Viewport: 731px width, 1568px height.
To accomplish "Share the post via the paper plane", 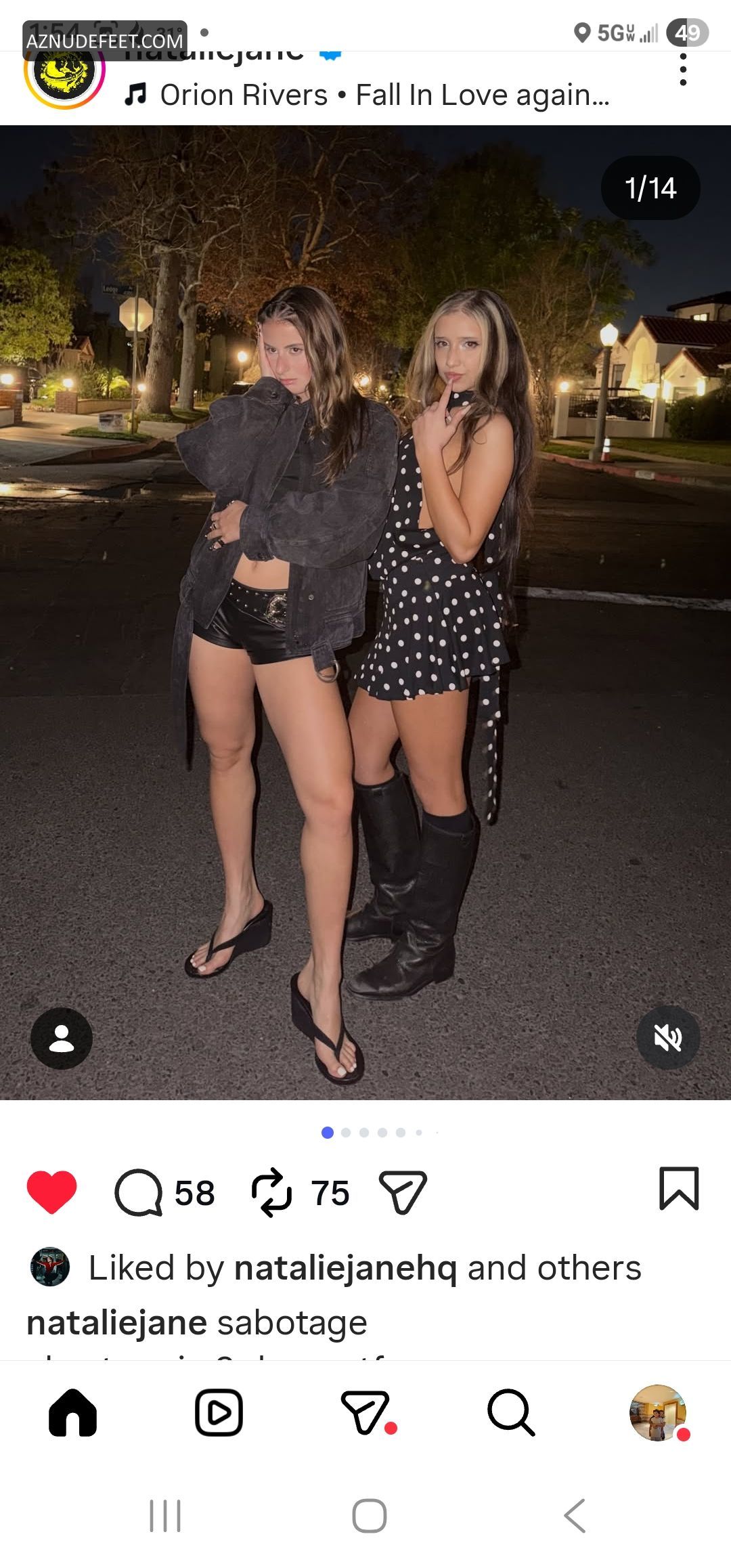I will click(403, 1192).
